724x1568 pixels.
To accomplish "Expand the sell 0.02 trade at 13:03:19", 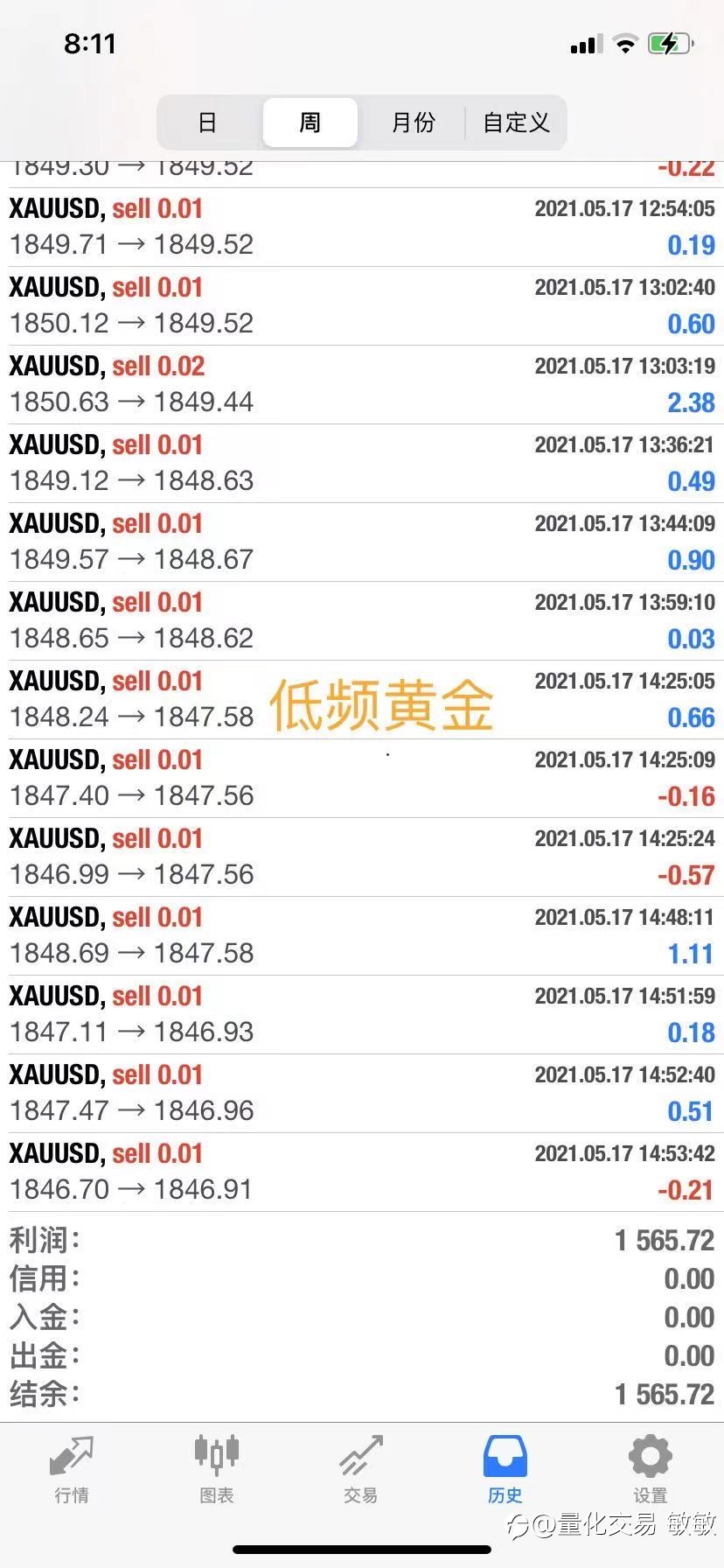I will [362, 385].
